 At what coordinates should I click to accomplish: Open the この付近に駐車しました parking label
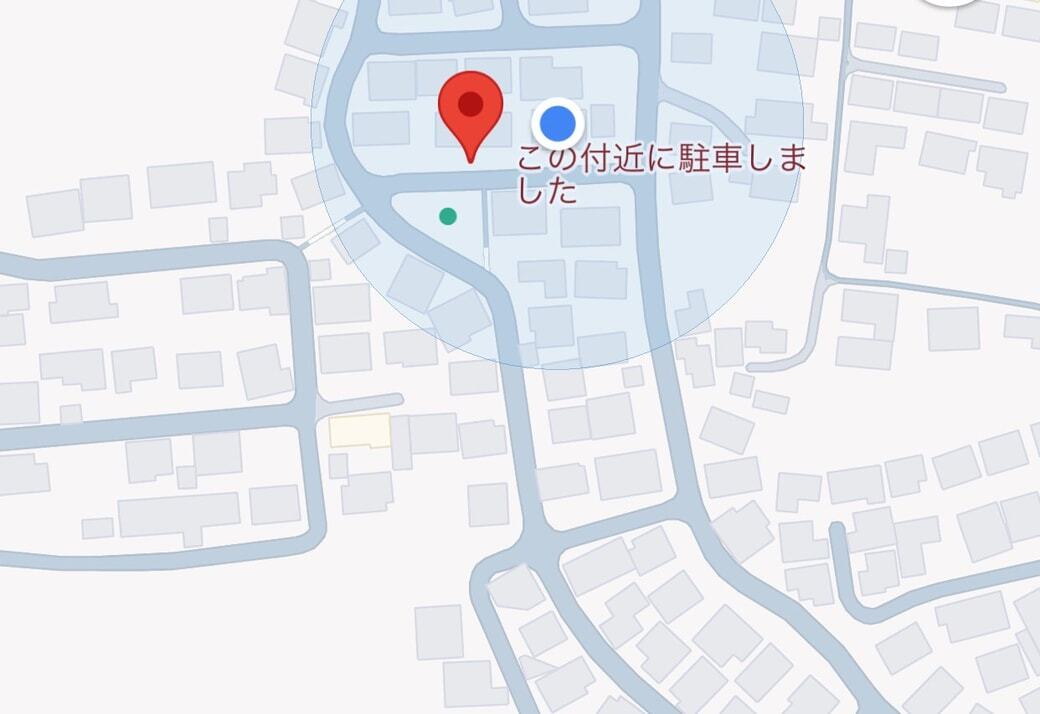tap(660, 173)
